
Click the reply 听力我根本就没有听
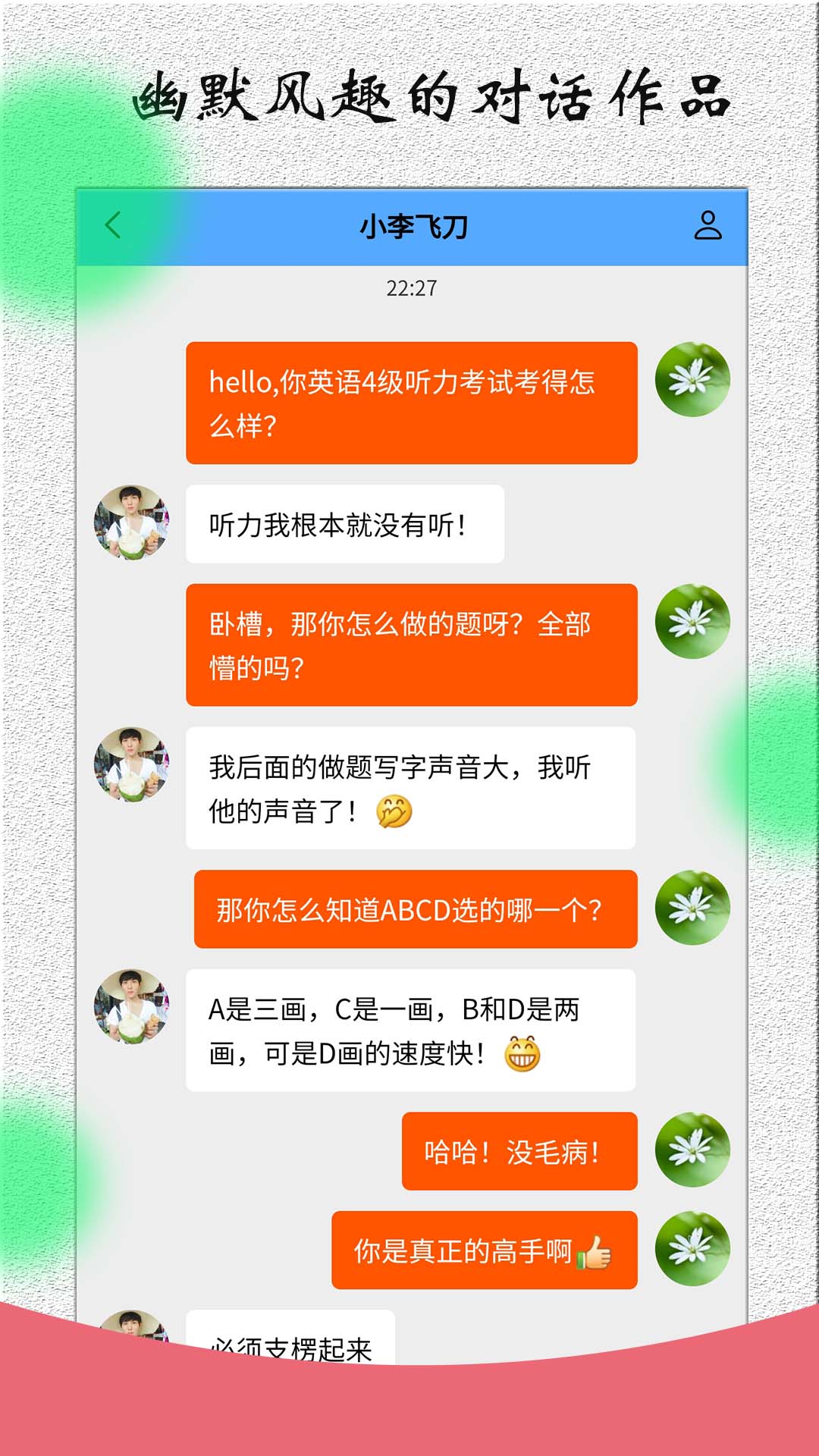345,523
